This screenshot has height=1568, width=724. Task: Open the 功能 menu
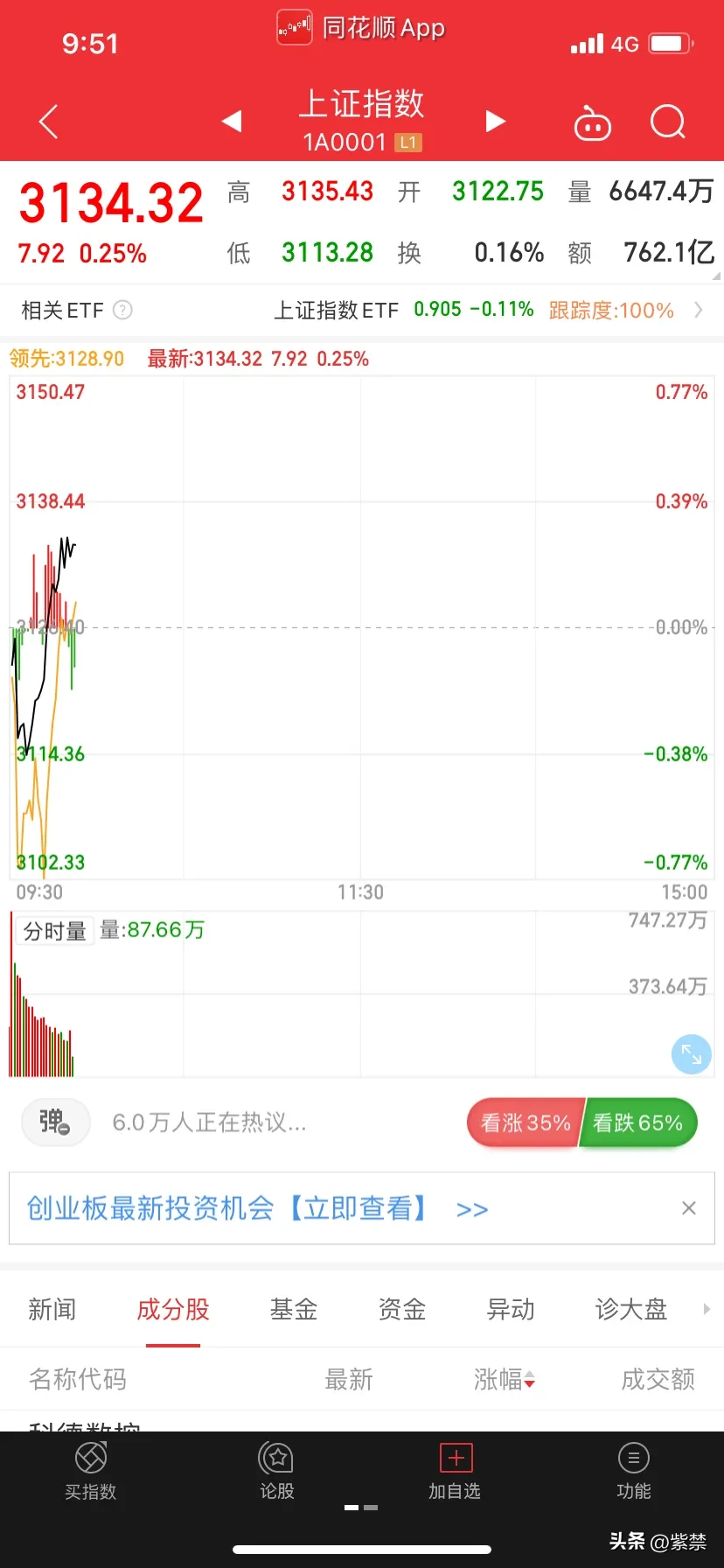pyautogui.click(x=634, y=1471)
